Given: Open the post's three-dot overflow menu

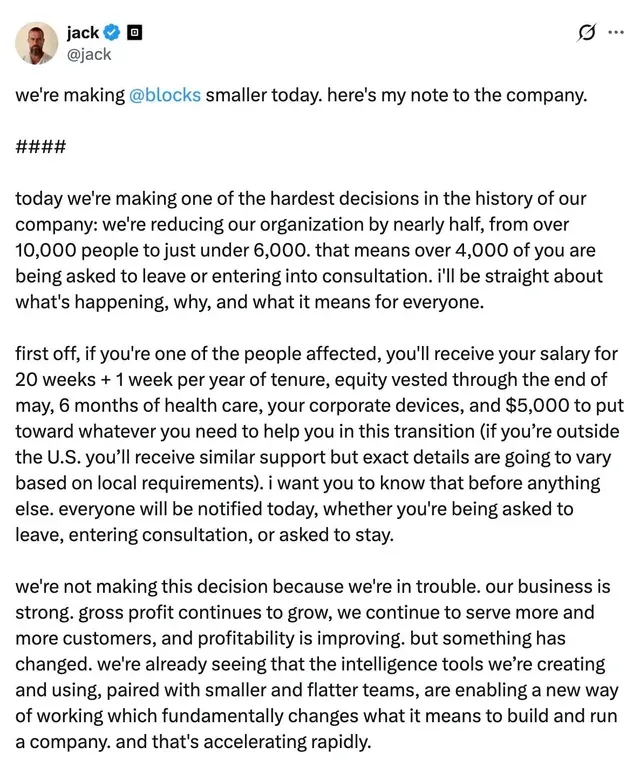Looking at the screenshot, I should pyautogui.click(x=616, y=32).
